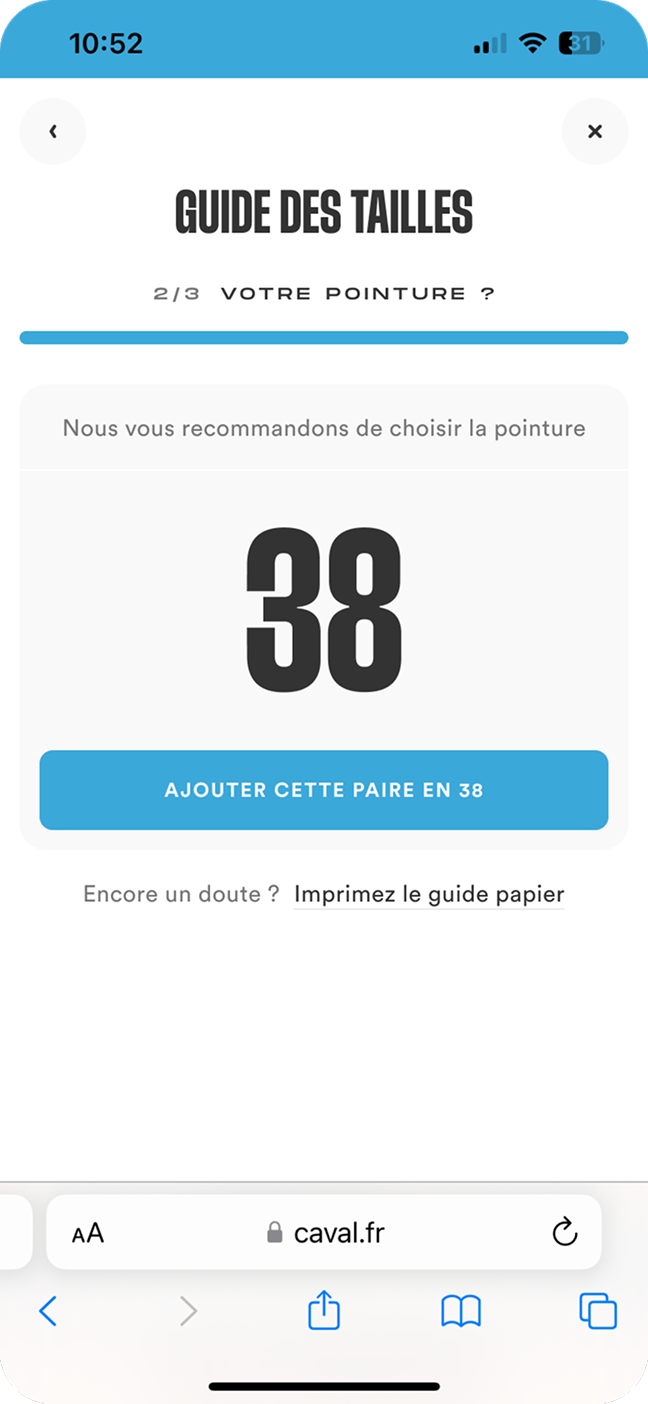The image size is (648, 1404).
Task: Navigate back in Safari
Action: (47, 1311)
